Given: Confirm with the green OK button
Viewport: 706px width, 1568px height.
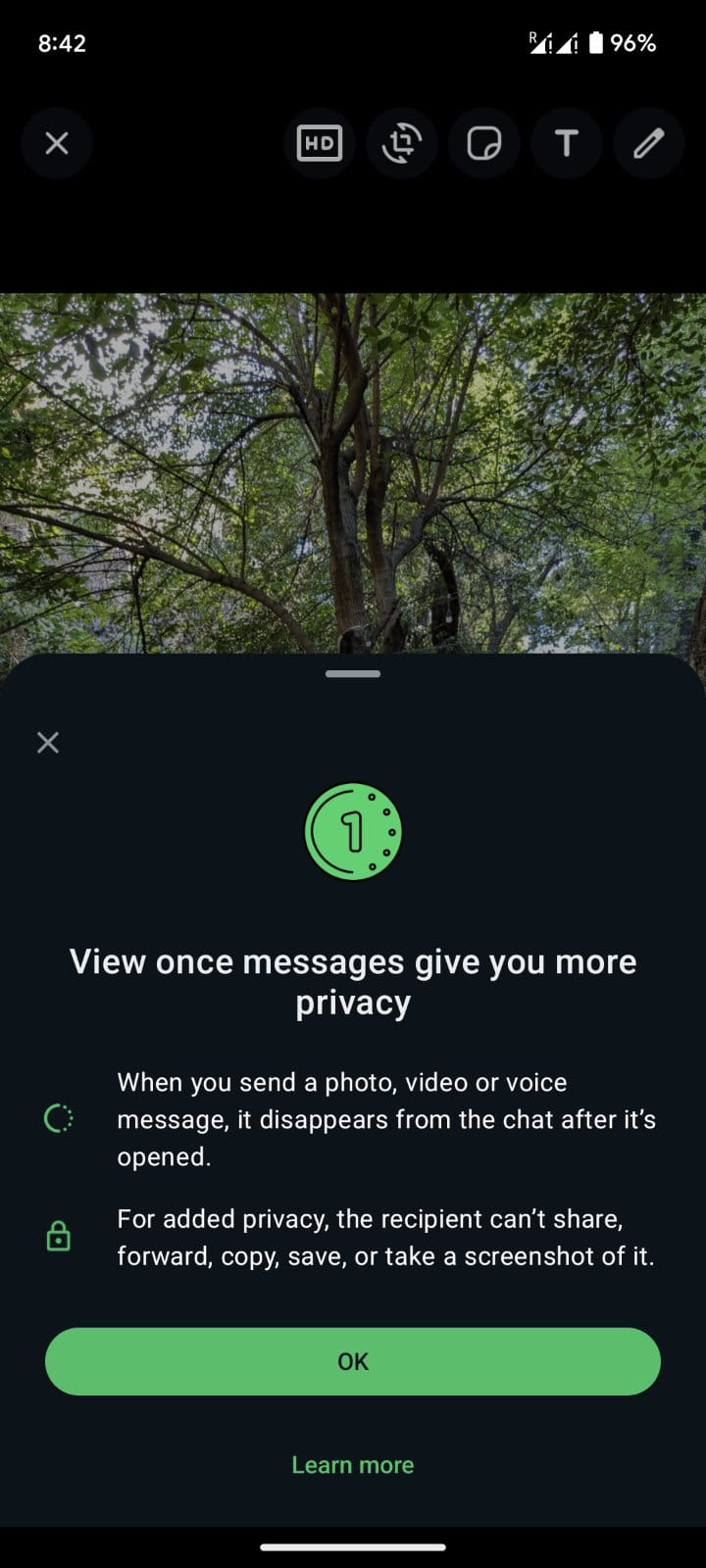Looking at the screenshot, I should pyautogui.click(x=353, y=1361).
